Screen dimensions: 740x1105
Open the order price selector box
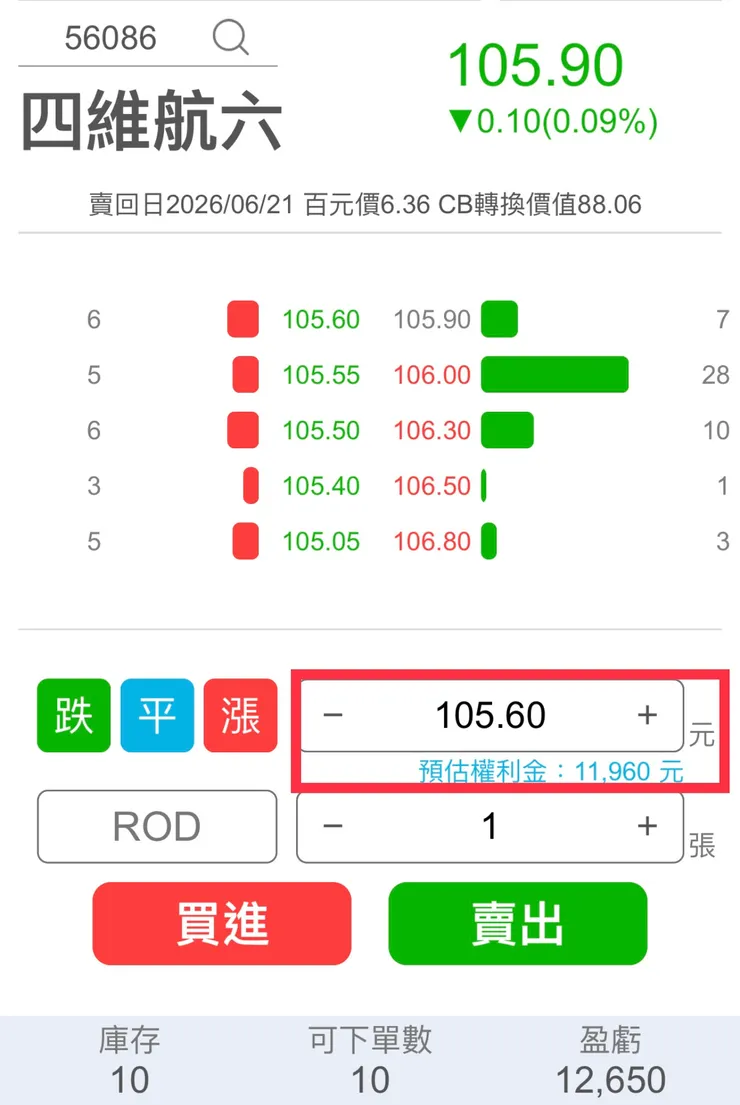489,715
